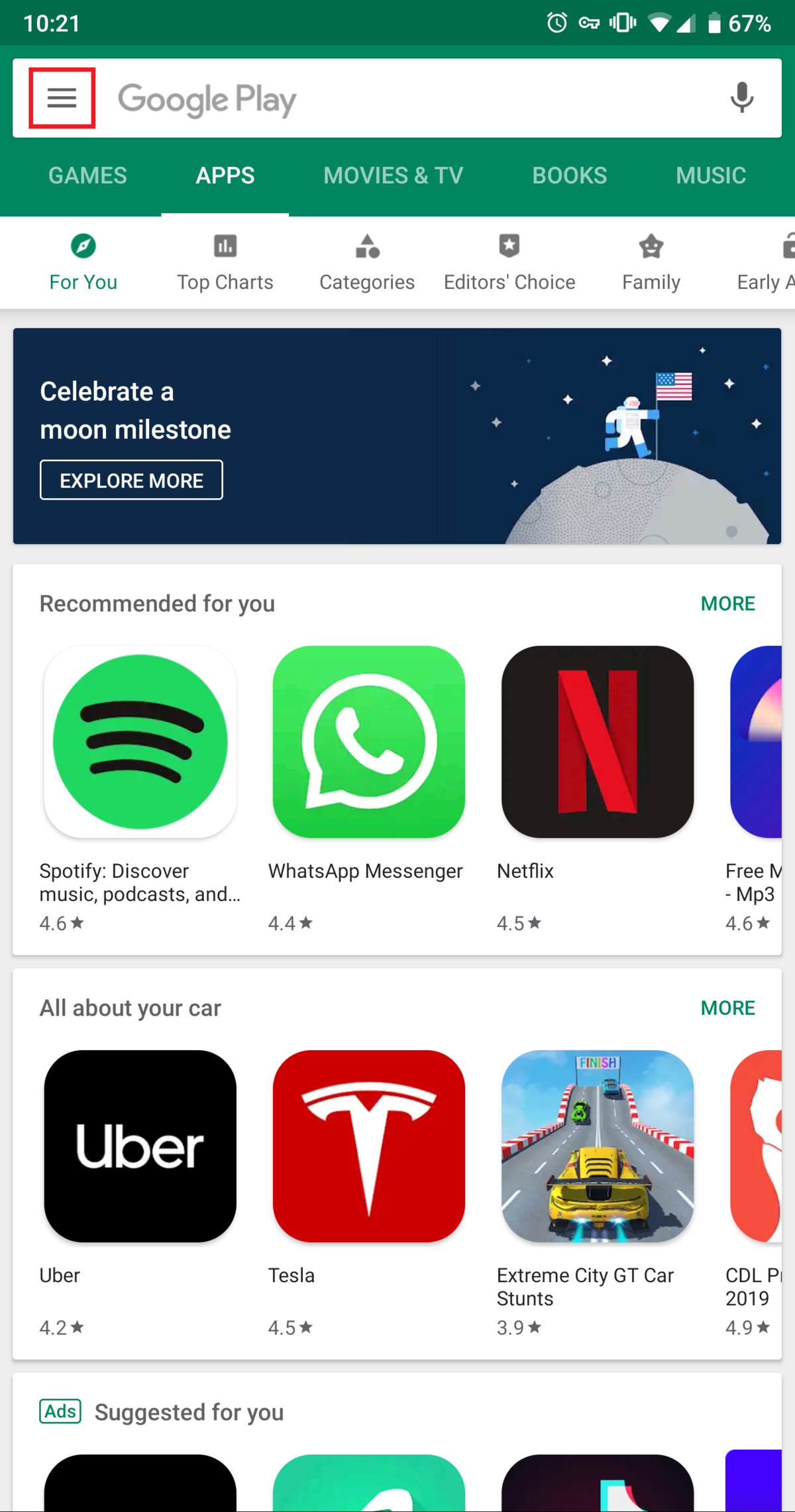This screenshot has height=1512, width=795.
Task: Tap Explore More on the moon banner
Action: (x=131, y=480)
